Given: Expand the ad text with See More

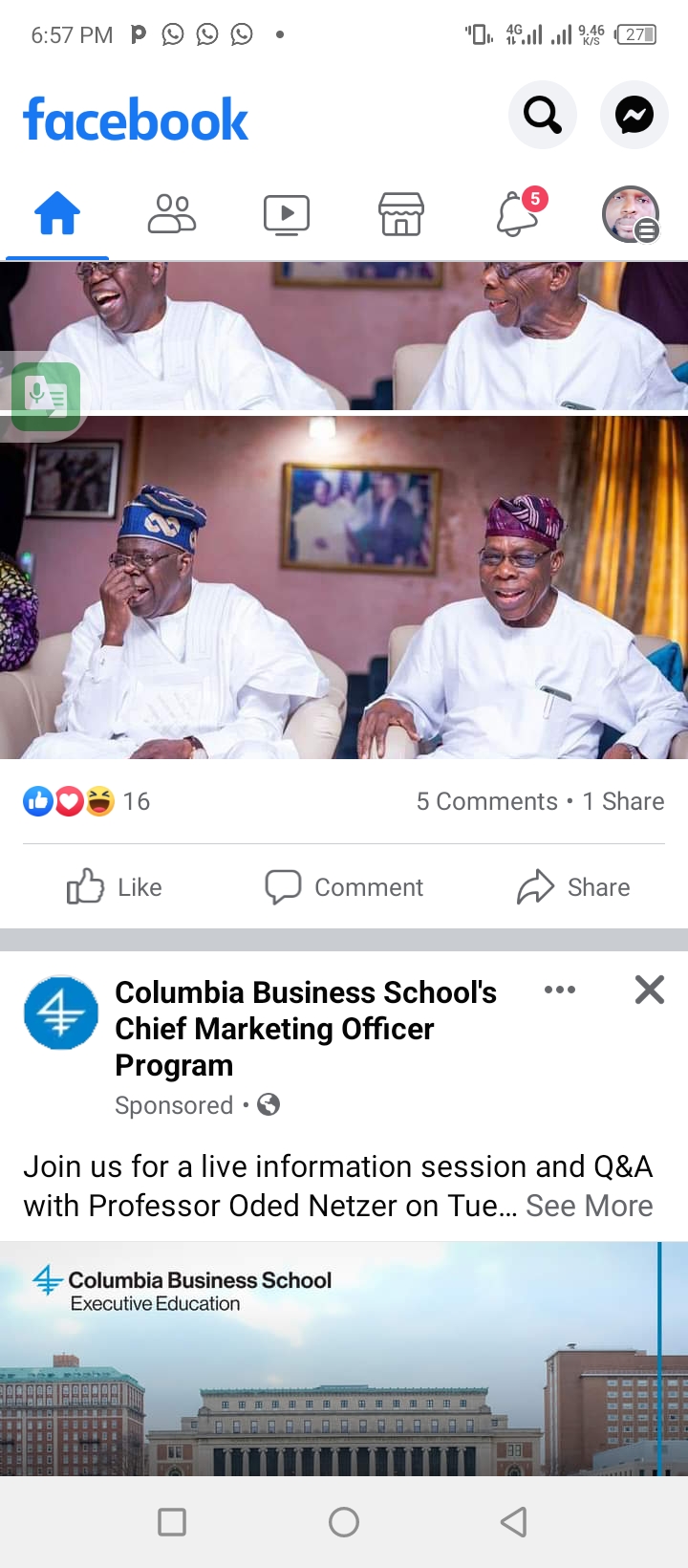Looking at the screenshot, I should 589,1206.
